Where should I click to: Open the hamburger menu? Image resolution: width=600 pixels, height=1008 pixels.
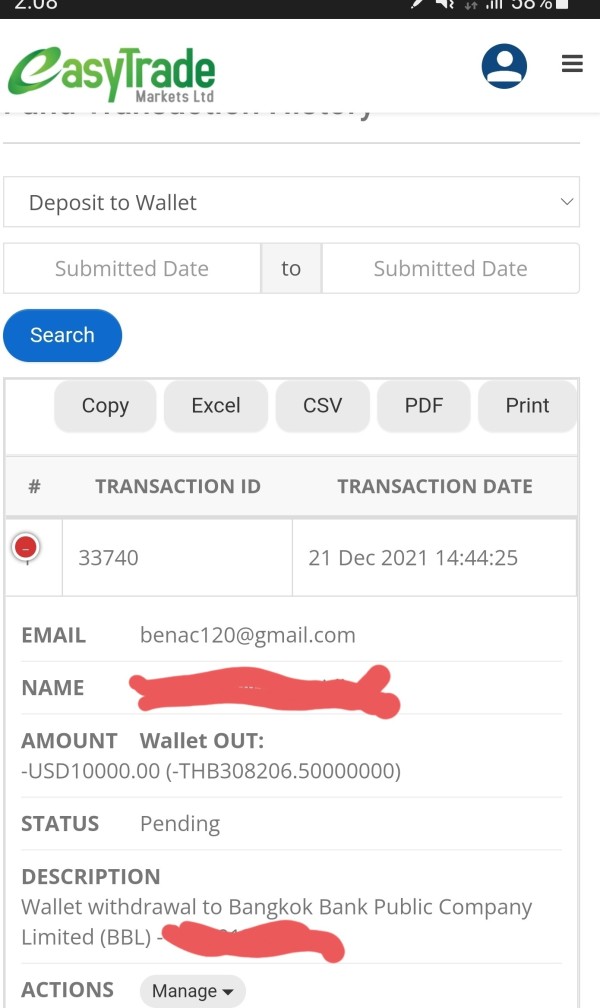572,64
